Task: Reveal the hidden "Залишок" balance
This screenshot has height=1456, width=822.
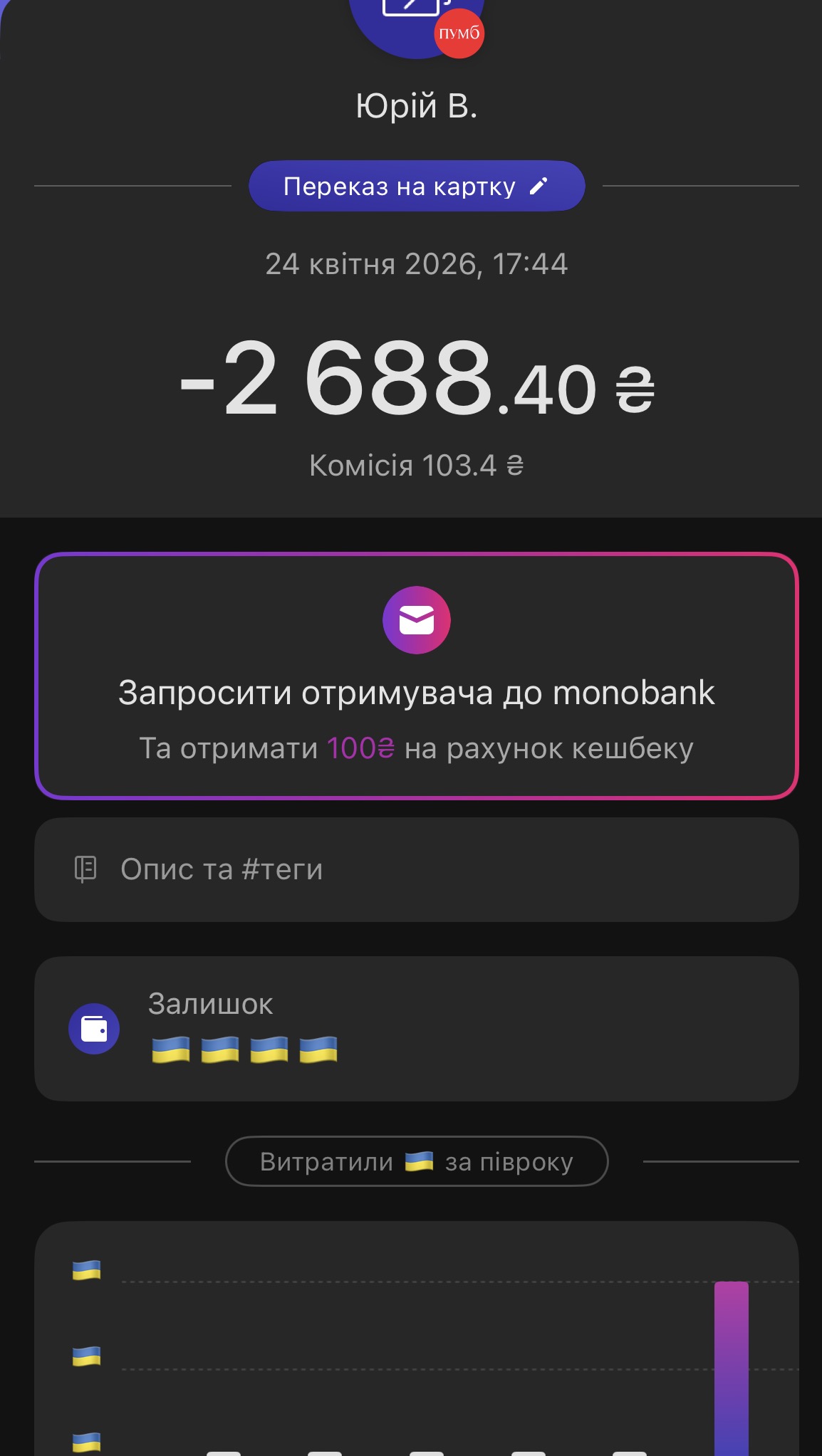Action: [x=417, y=1029]
